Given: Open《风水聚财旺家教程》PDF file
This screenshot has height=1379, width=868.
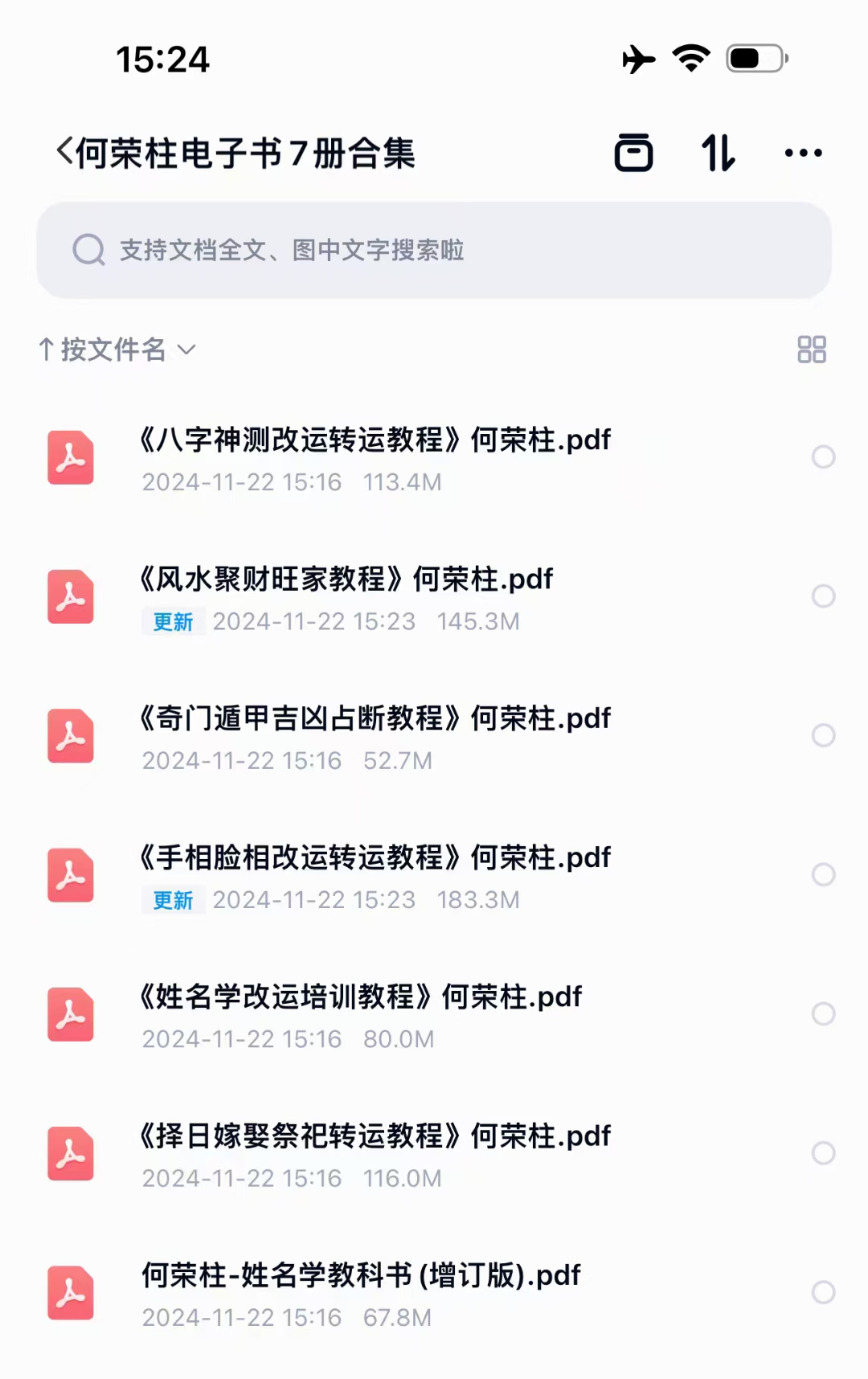Looking at the screenshot, I should (346, 579).
